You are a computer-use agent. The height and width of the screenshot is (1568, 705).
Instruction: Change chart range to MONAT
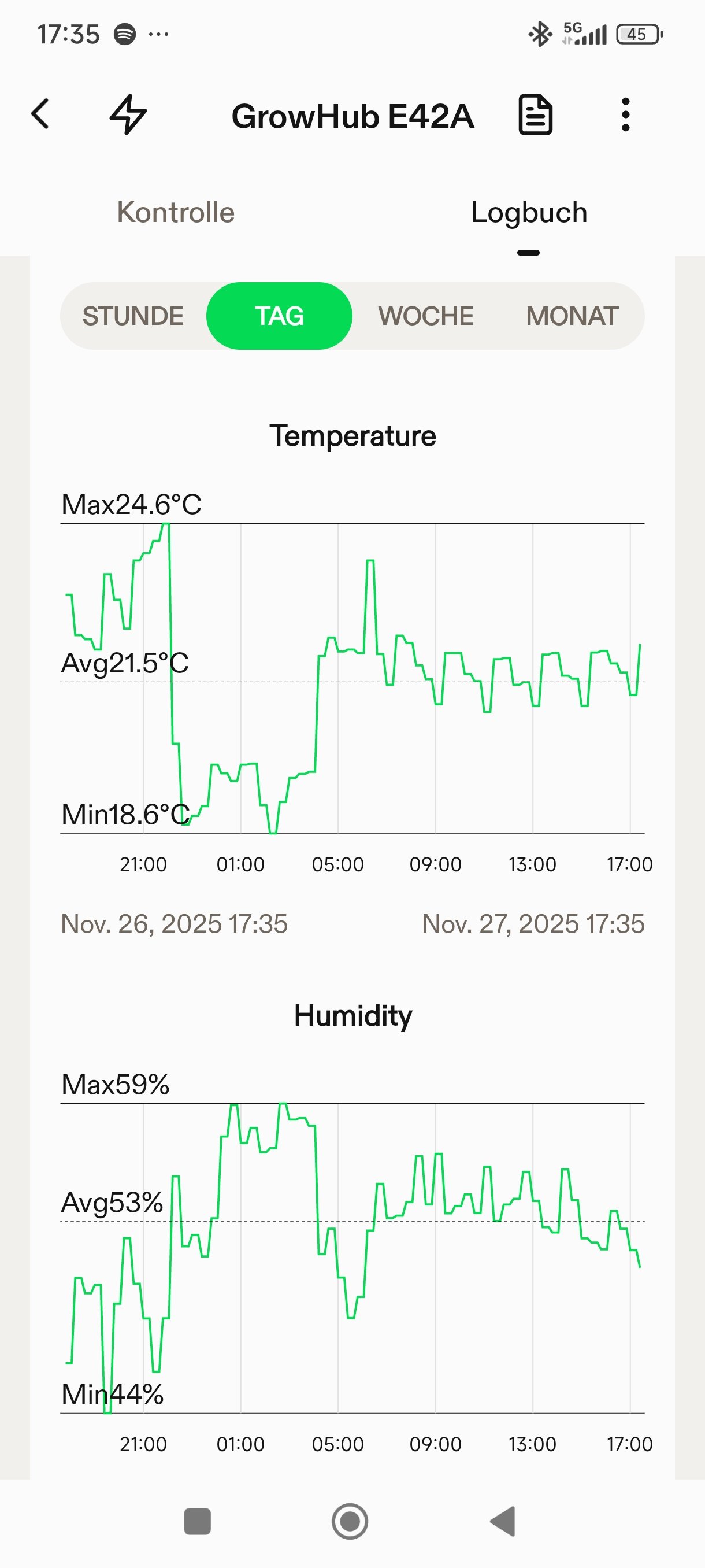(x=572, y=316)
